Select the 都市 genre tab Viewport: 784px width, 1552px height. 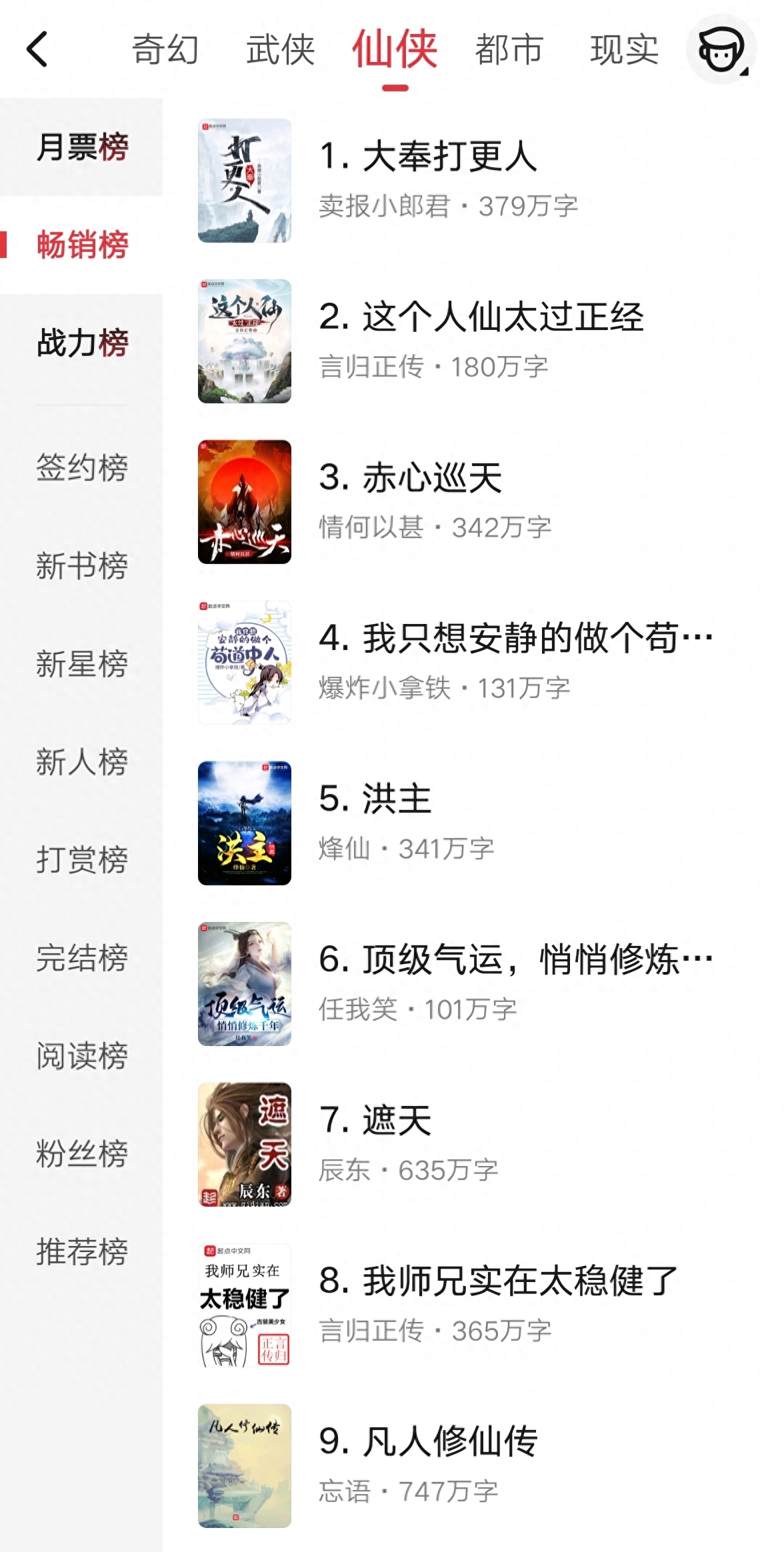pyautogui.click(x=509, y=50)
